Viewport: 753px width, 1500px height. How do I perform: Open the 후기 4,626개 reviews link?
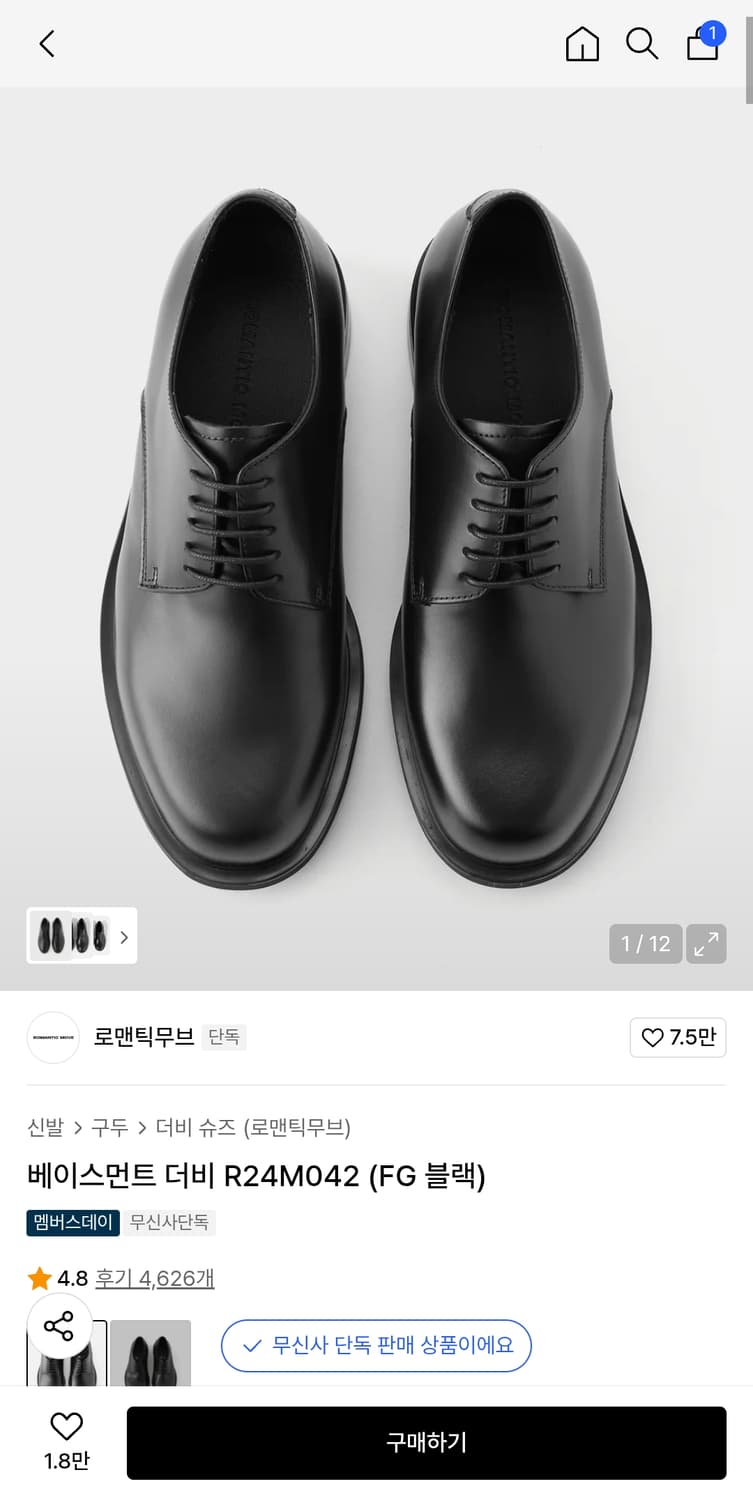(155, 1278)
